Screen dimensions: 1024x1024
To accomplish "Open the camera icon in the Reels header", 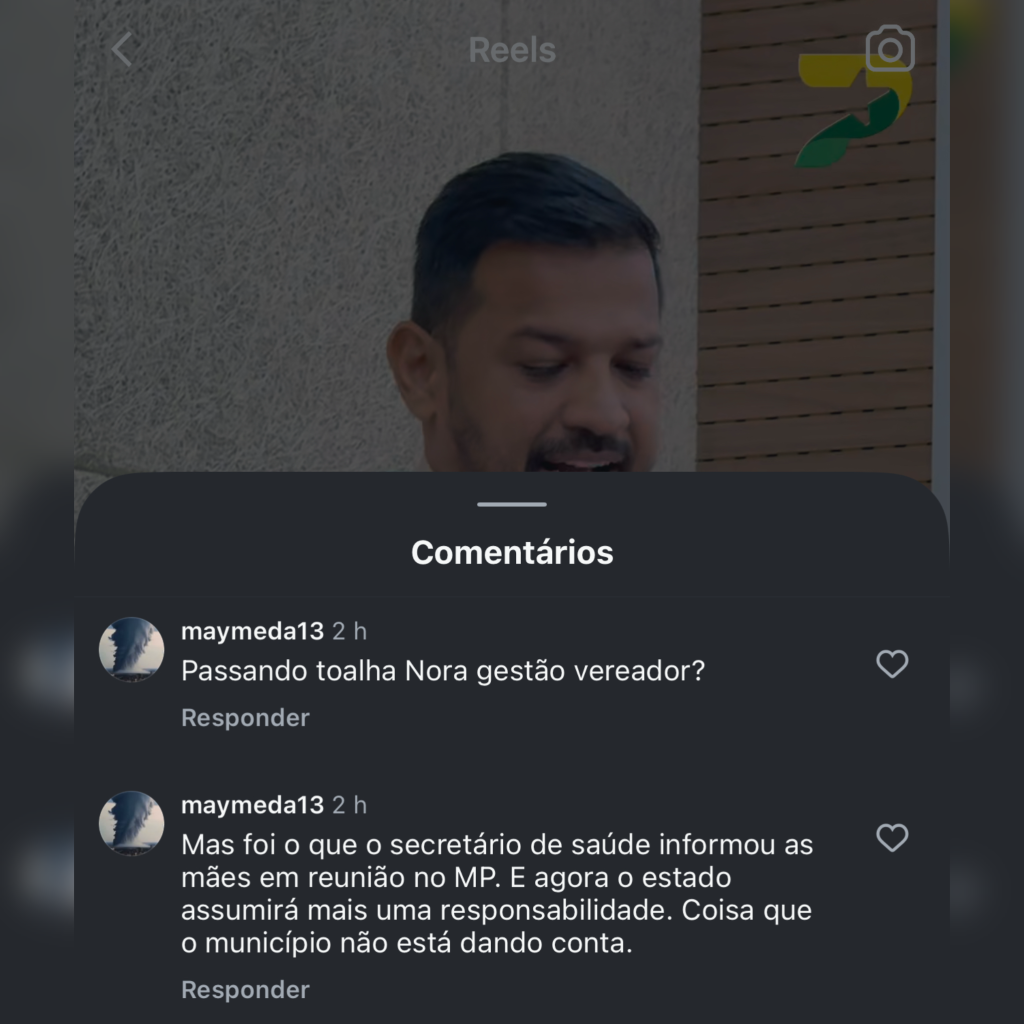I will [x=889, y=48].
